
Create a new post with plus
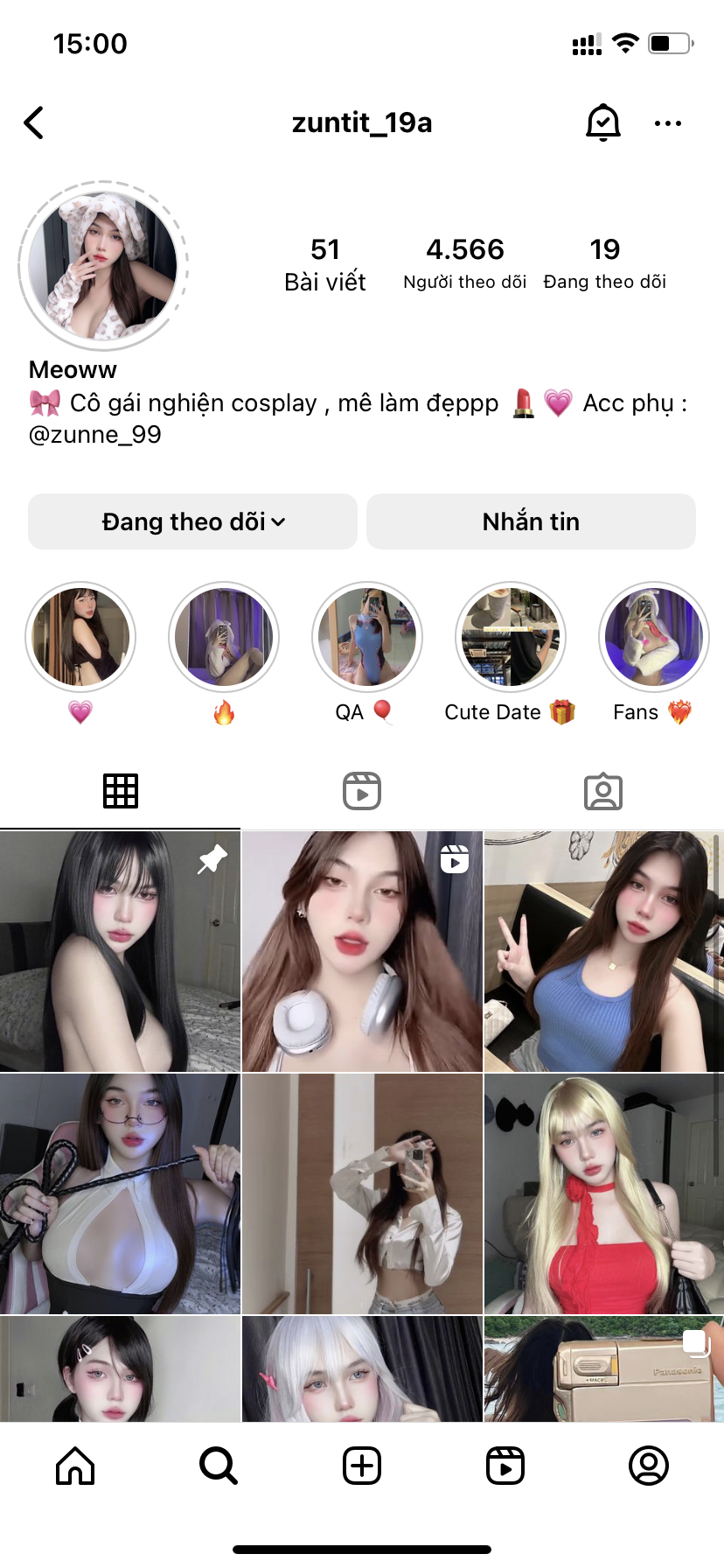coord(362,1465)
